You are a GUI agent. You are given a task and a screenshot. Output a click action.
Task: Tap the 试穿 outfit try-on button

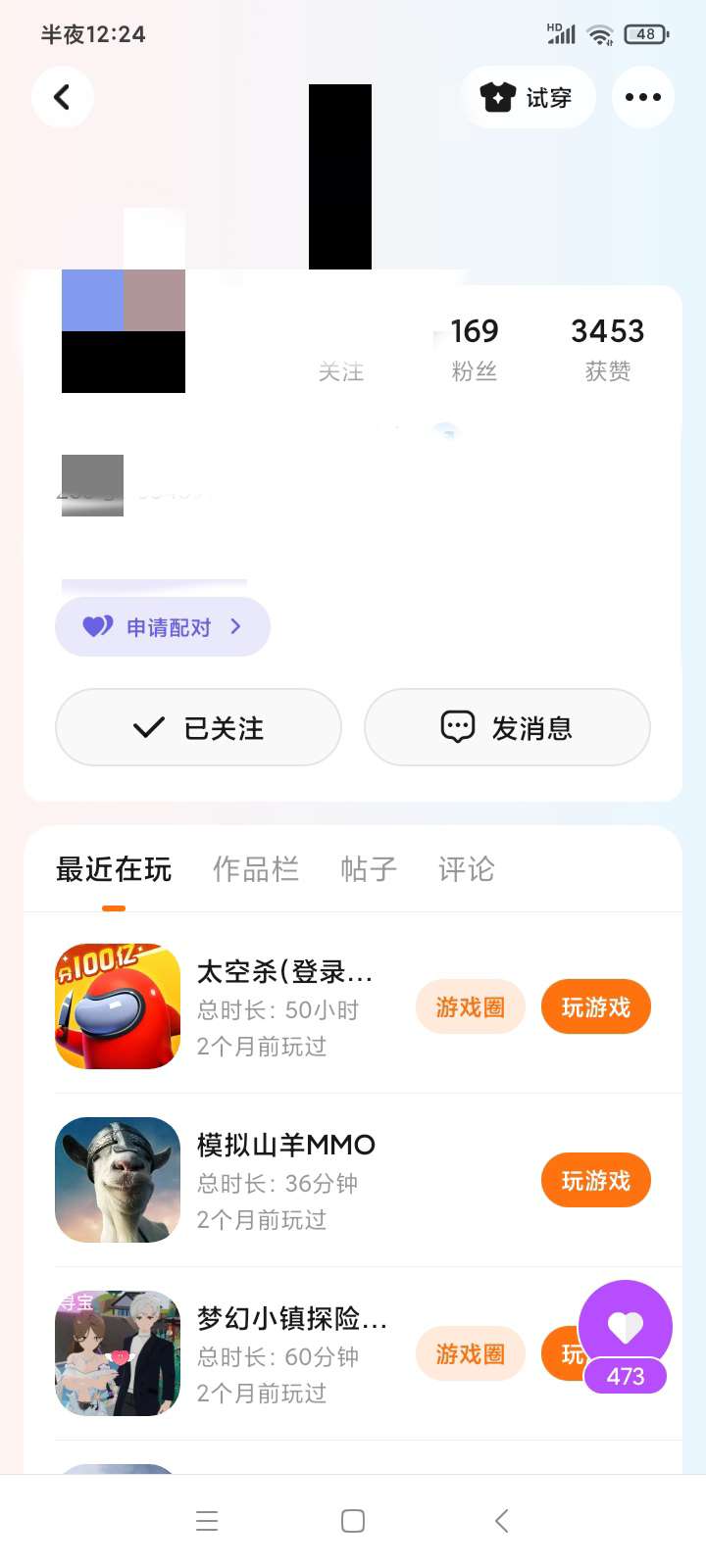528,97
